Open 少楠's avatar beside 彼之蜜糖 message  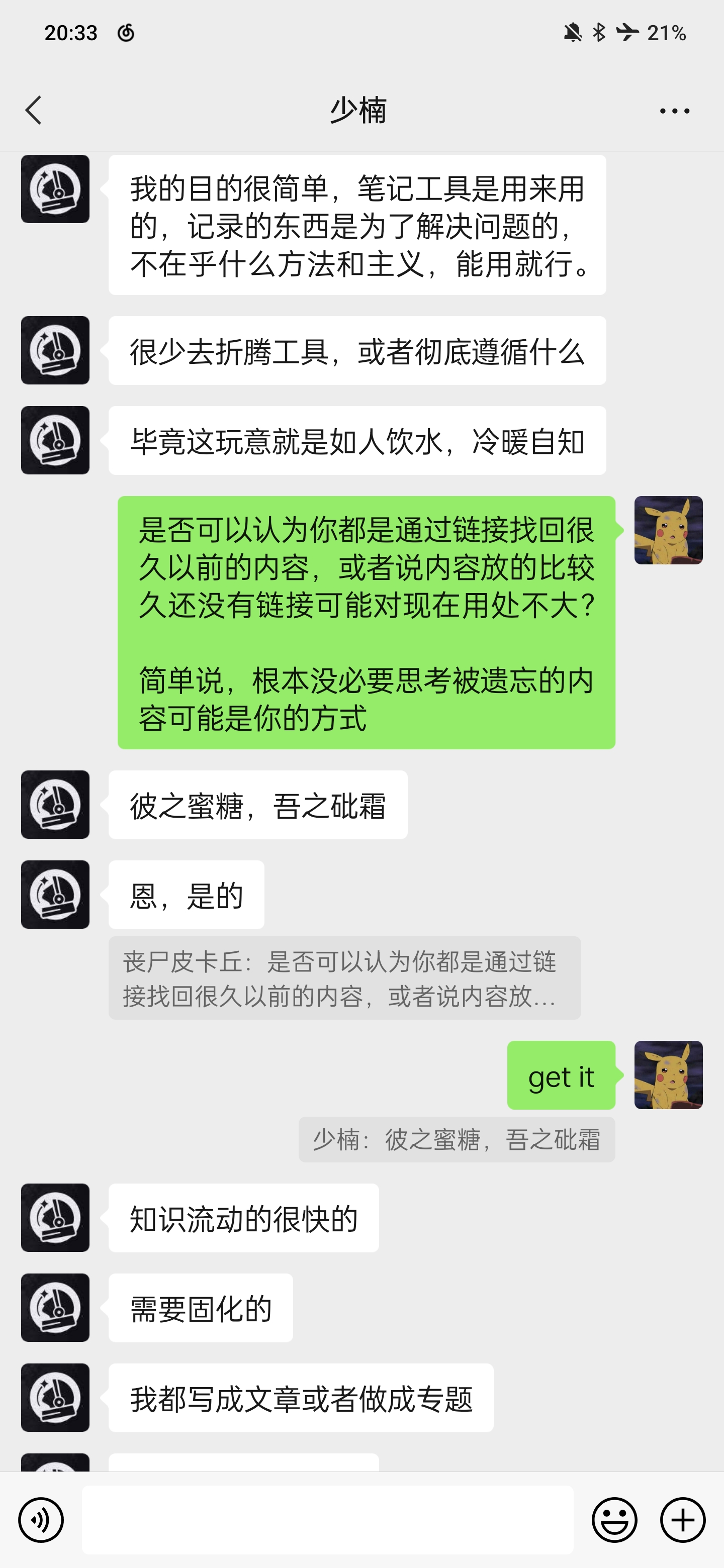55,805
